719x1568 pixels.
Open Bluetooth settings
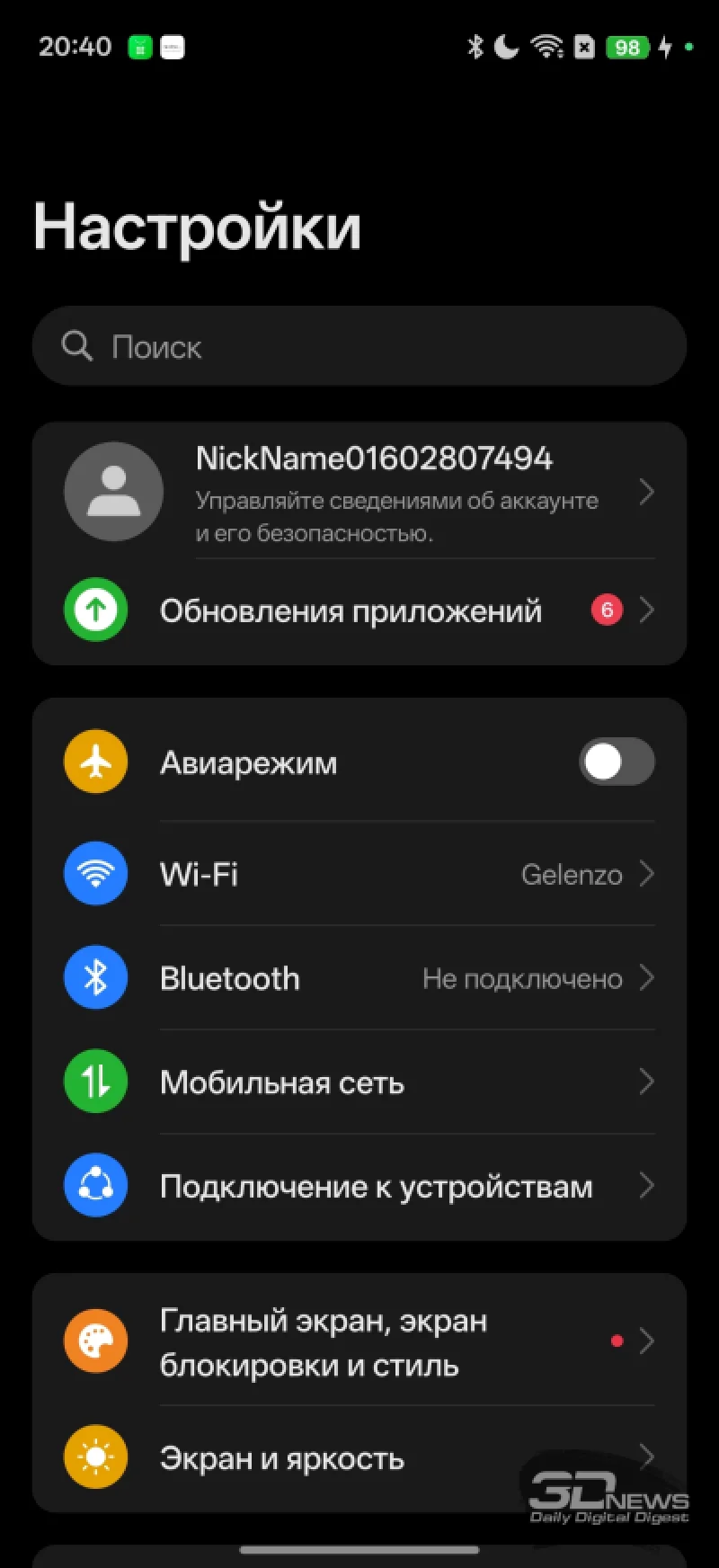point(359,978)
